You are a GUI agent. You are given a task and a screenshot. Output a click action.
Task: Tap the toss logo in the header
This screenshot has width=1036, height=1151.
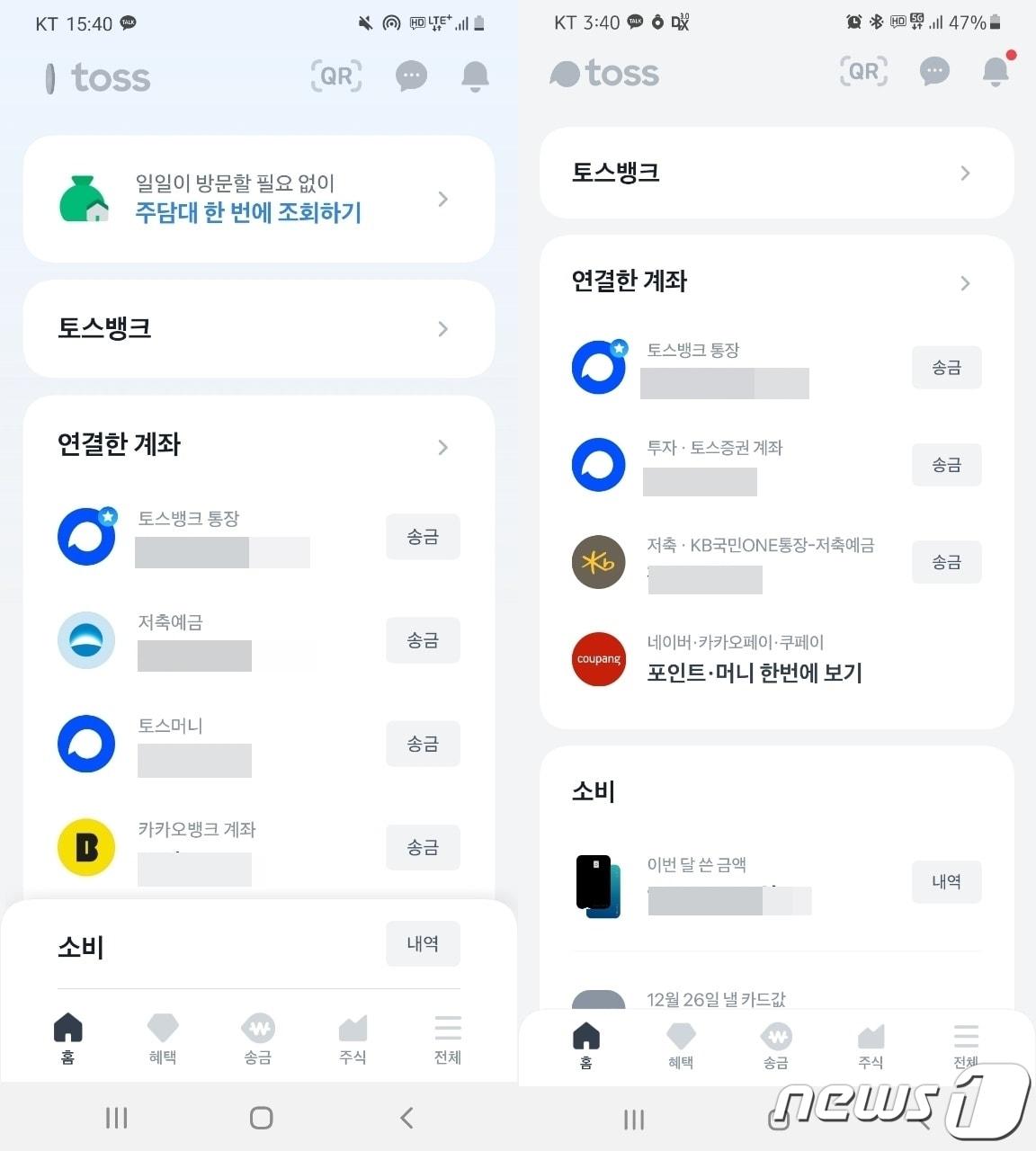click(96, 78)
